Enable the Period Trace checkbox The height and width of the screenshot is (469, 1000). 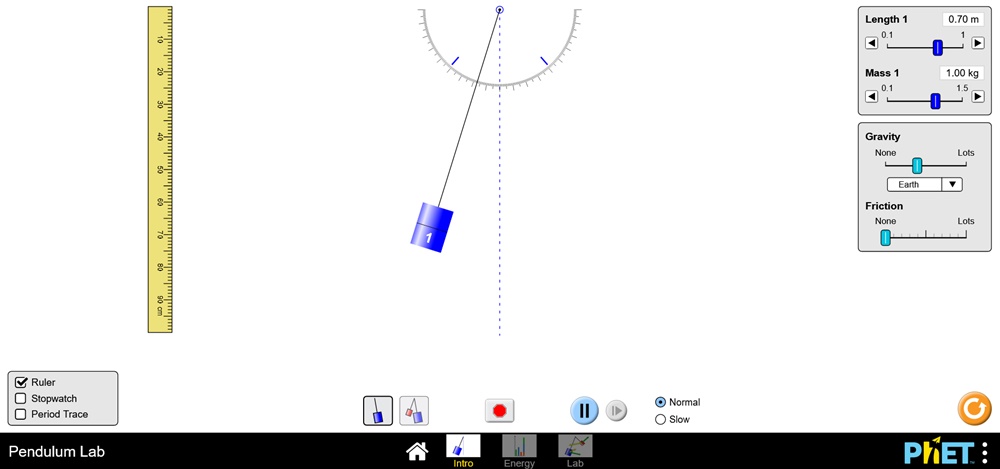pyautogui.click(x=21, y=414)
